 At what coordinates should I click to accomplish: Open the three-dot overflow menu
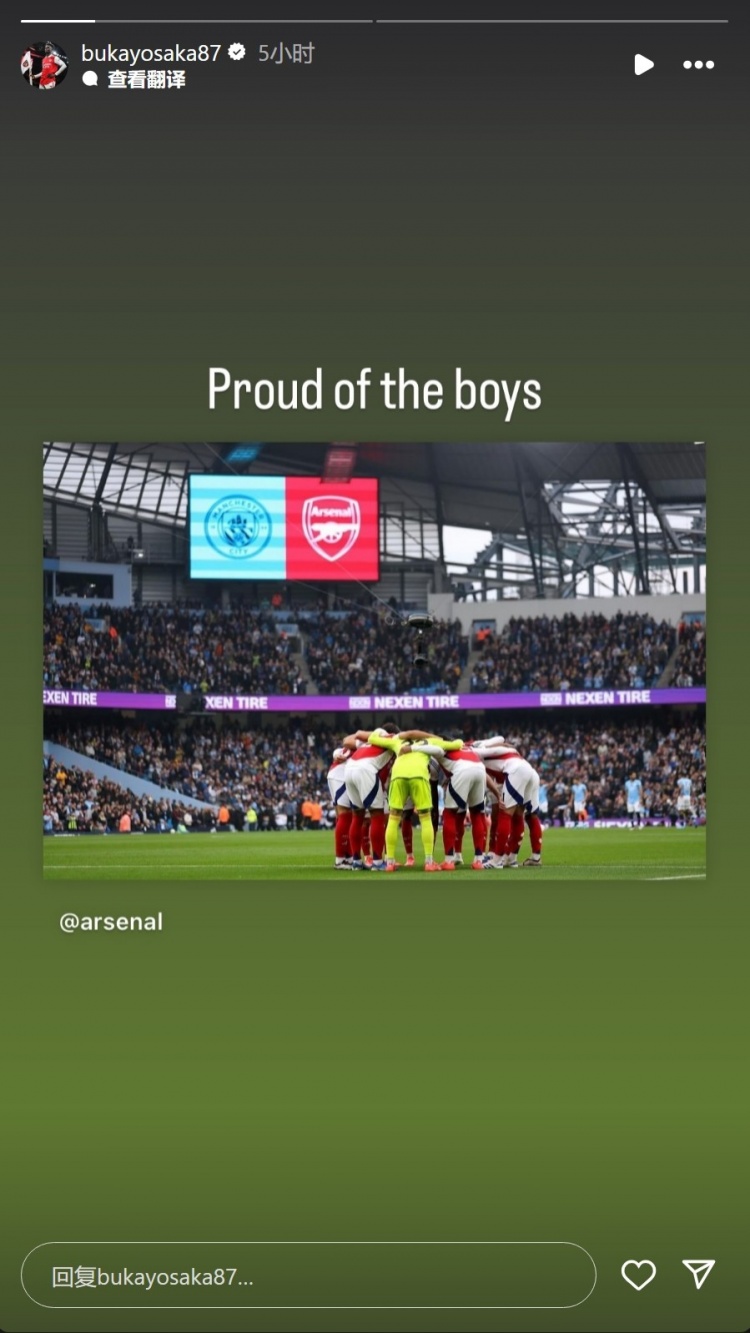coord(698,65)
